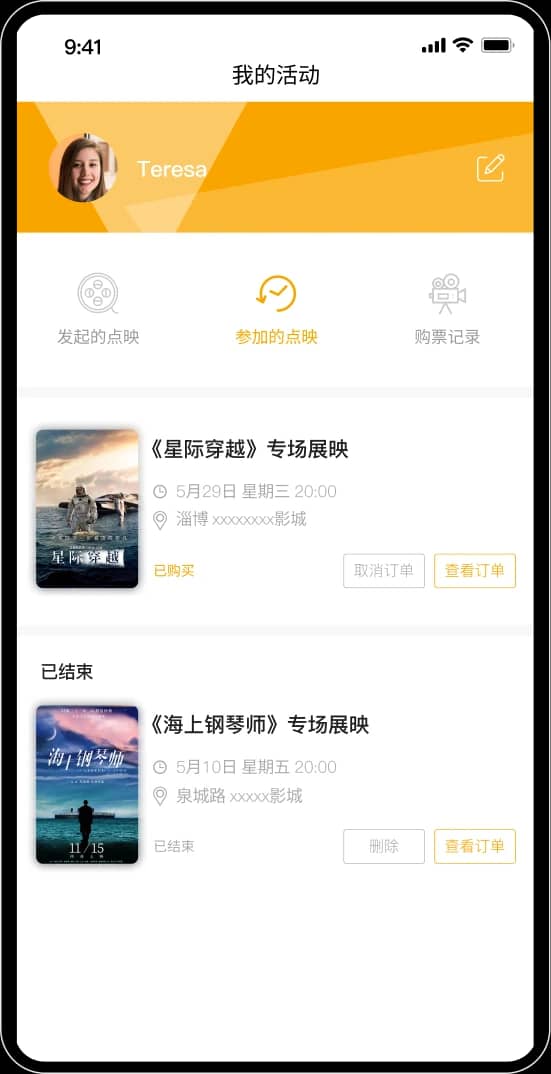Open the 海上钢琴师 movie poster
This screenshot has width=551, height=1074.
[x=87, y=784]
